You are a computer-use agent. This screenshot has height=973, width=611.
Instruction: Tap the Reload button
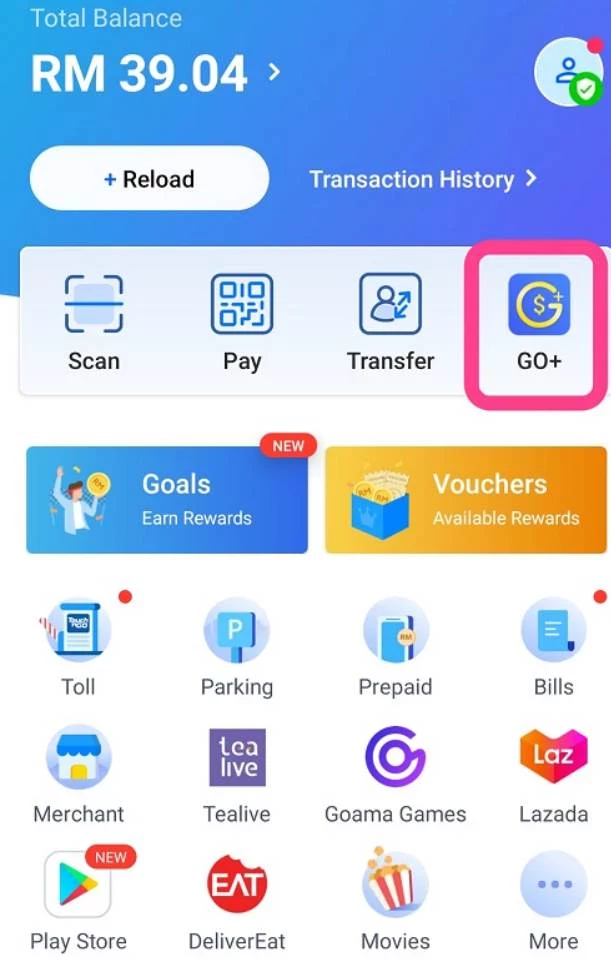150,180
